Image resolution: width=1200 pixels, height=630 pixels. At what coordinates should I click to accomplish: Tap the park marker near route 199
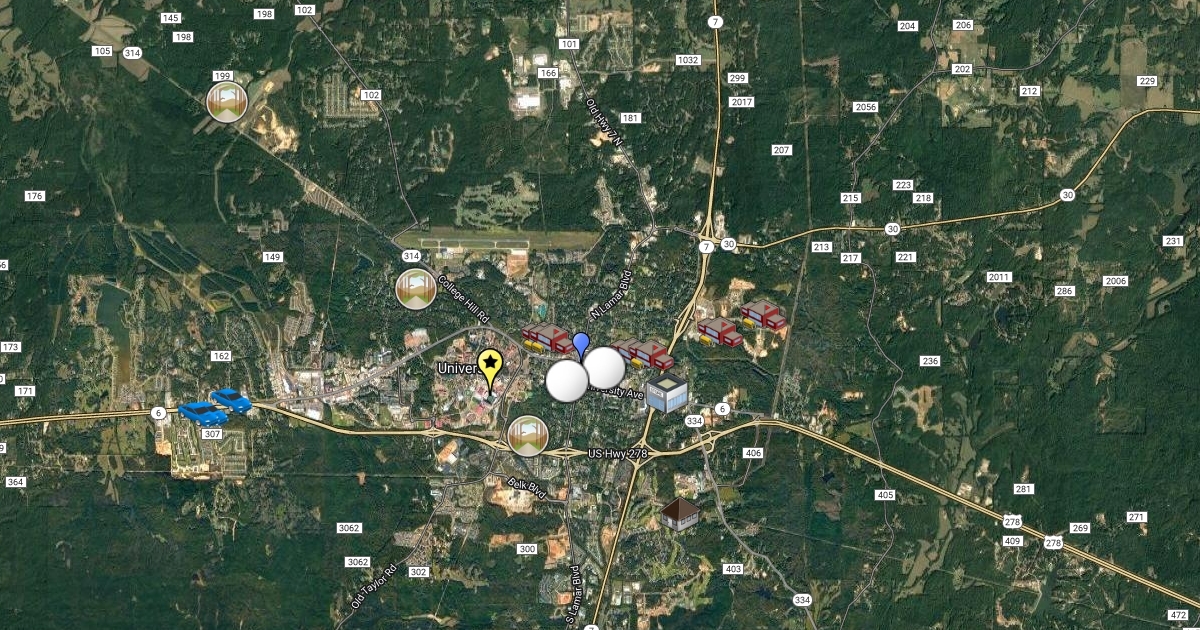click(227, 101)
